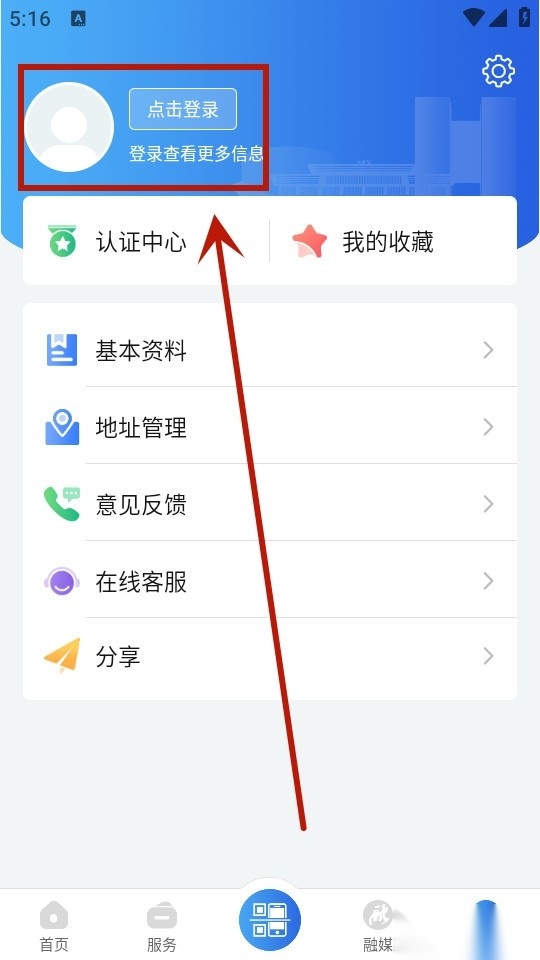Tap the 点击登录 login button
The width and height of the screenshot is (540, 960).
point(182,109)
